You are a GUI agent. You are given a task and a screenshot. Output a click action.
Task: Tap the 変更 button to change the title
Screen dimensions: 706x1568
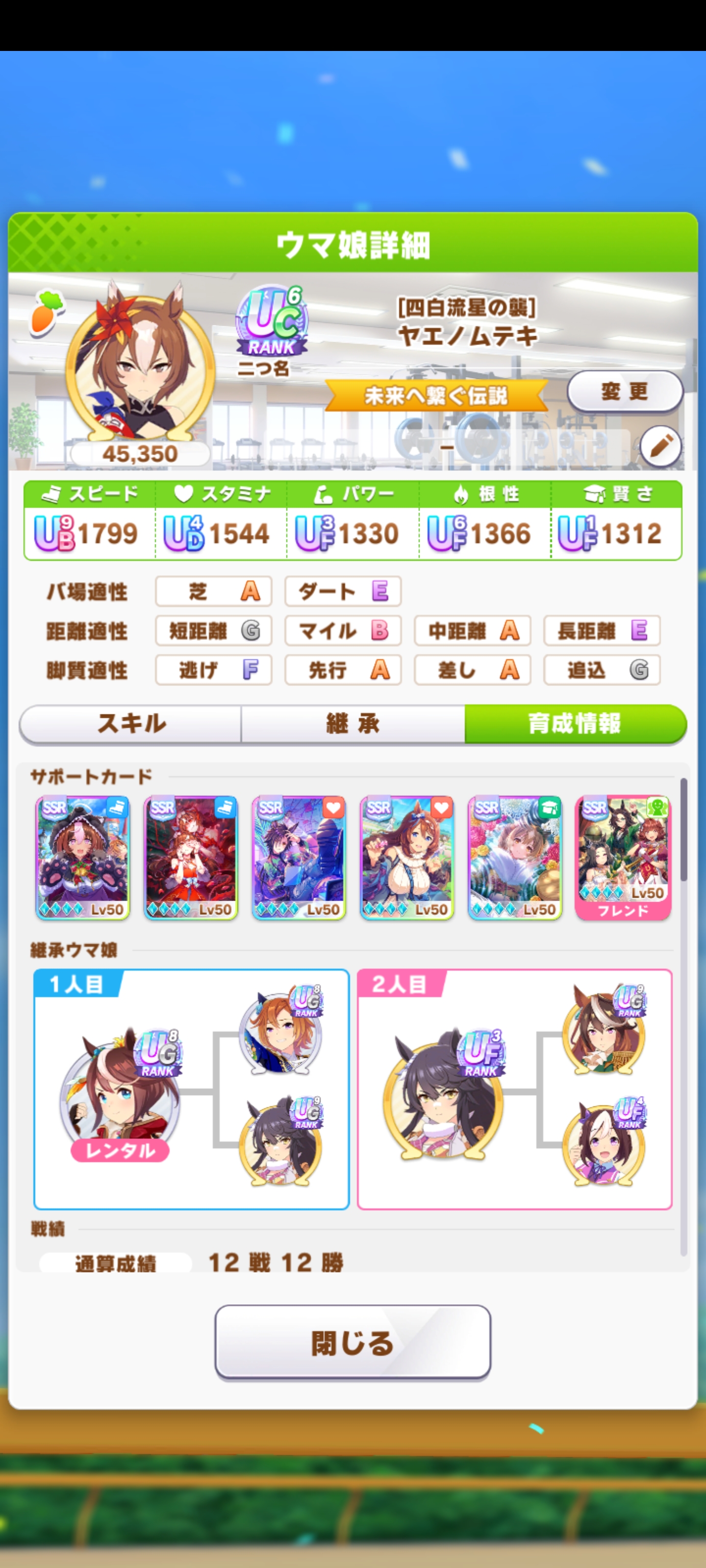pyautogui.click(x=625, y=392)
